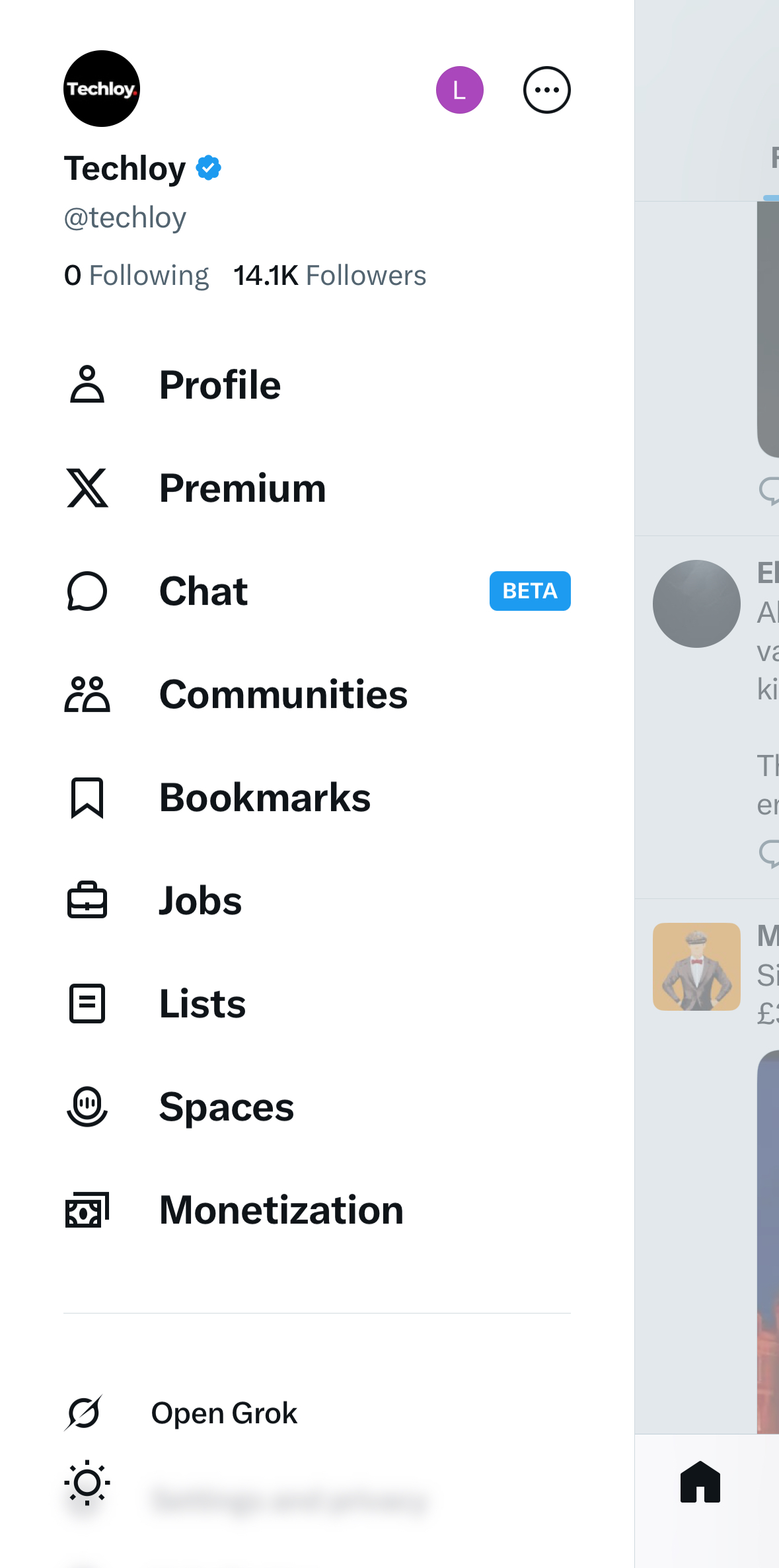Open Chat (beta)

click(204, 591)
